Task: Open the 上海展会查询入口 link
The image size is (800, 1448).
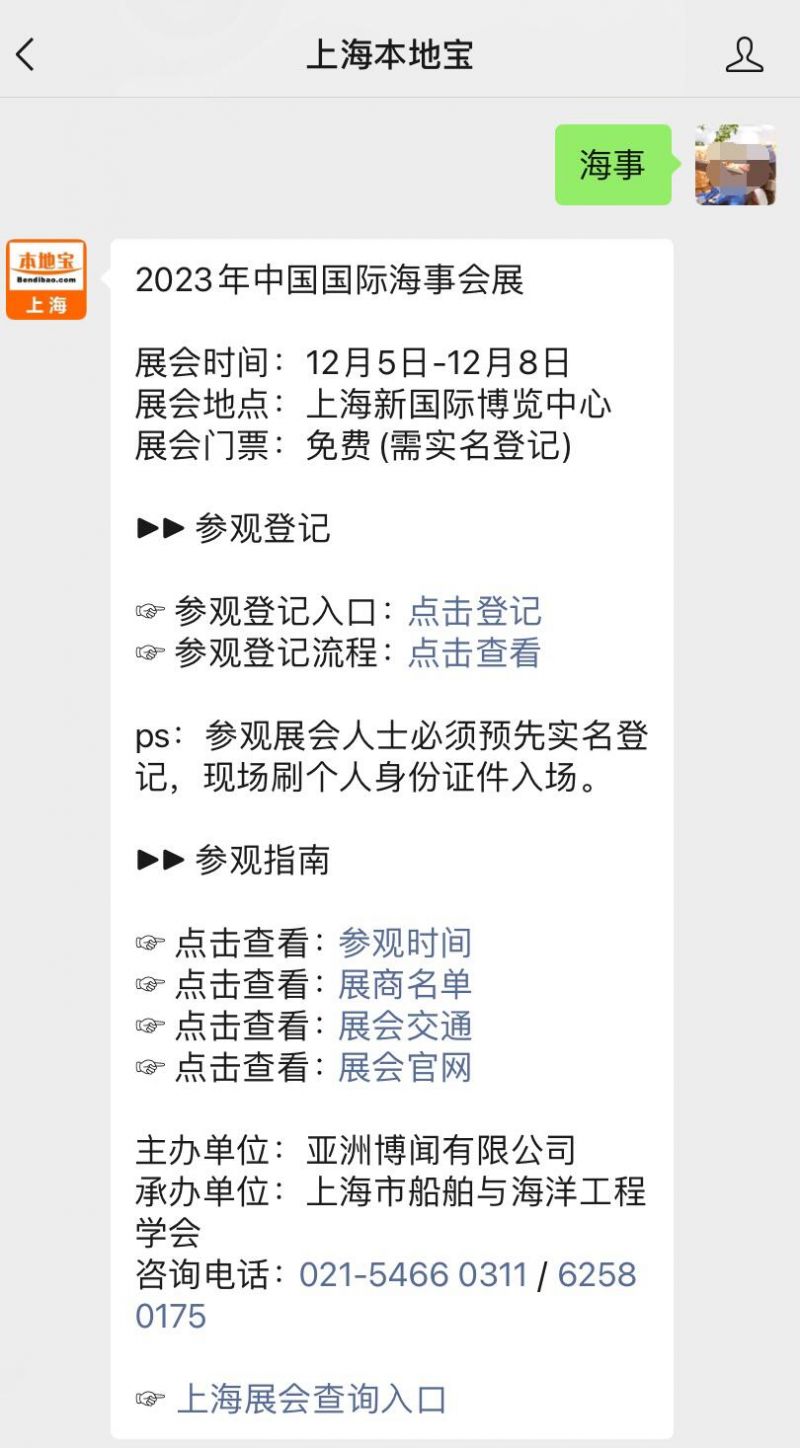Action: click(x=311, y=1399)
